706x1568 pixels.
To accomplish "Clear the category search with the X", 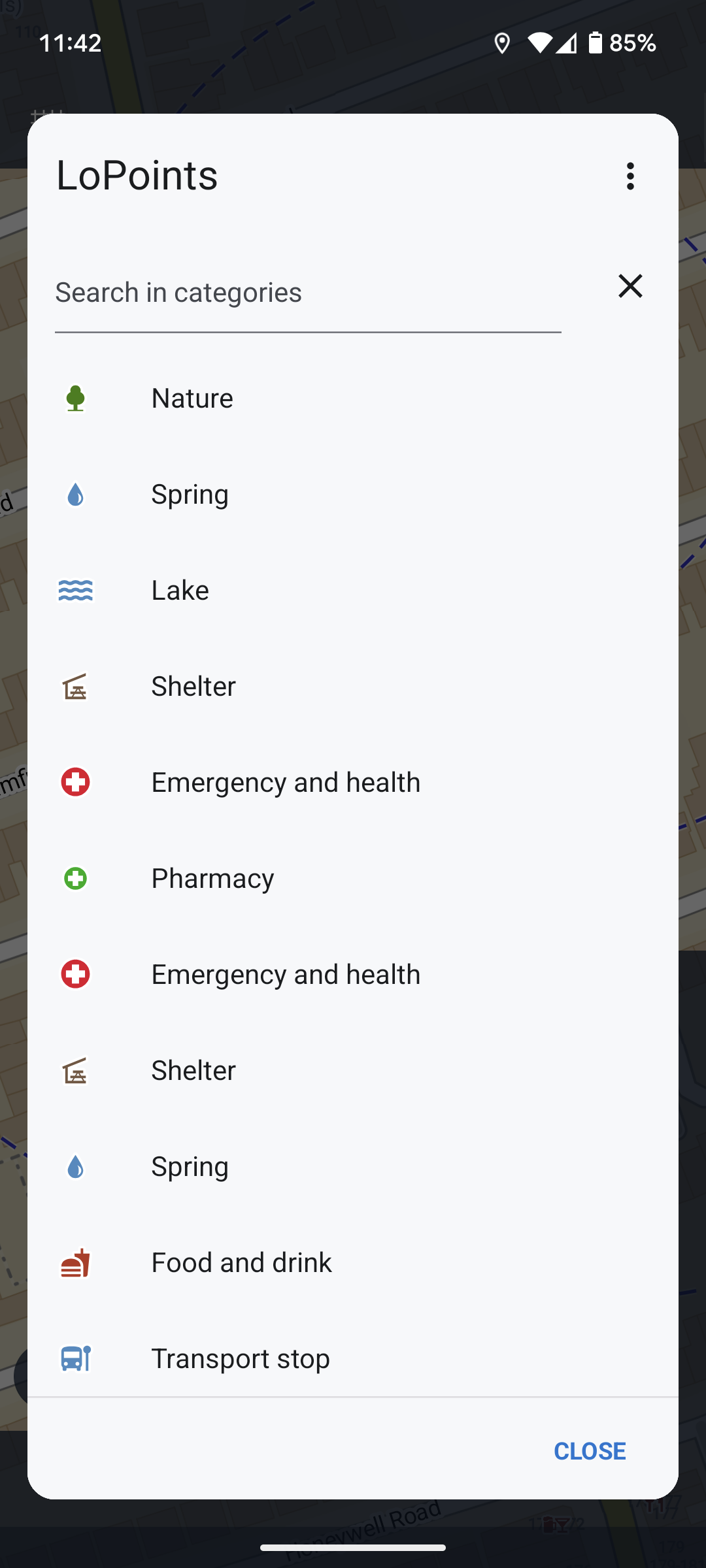I will pos(630,286).
